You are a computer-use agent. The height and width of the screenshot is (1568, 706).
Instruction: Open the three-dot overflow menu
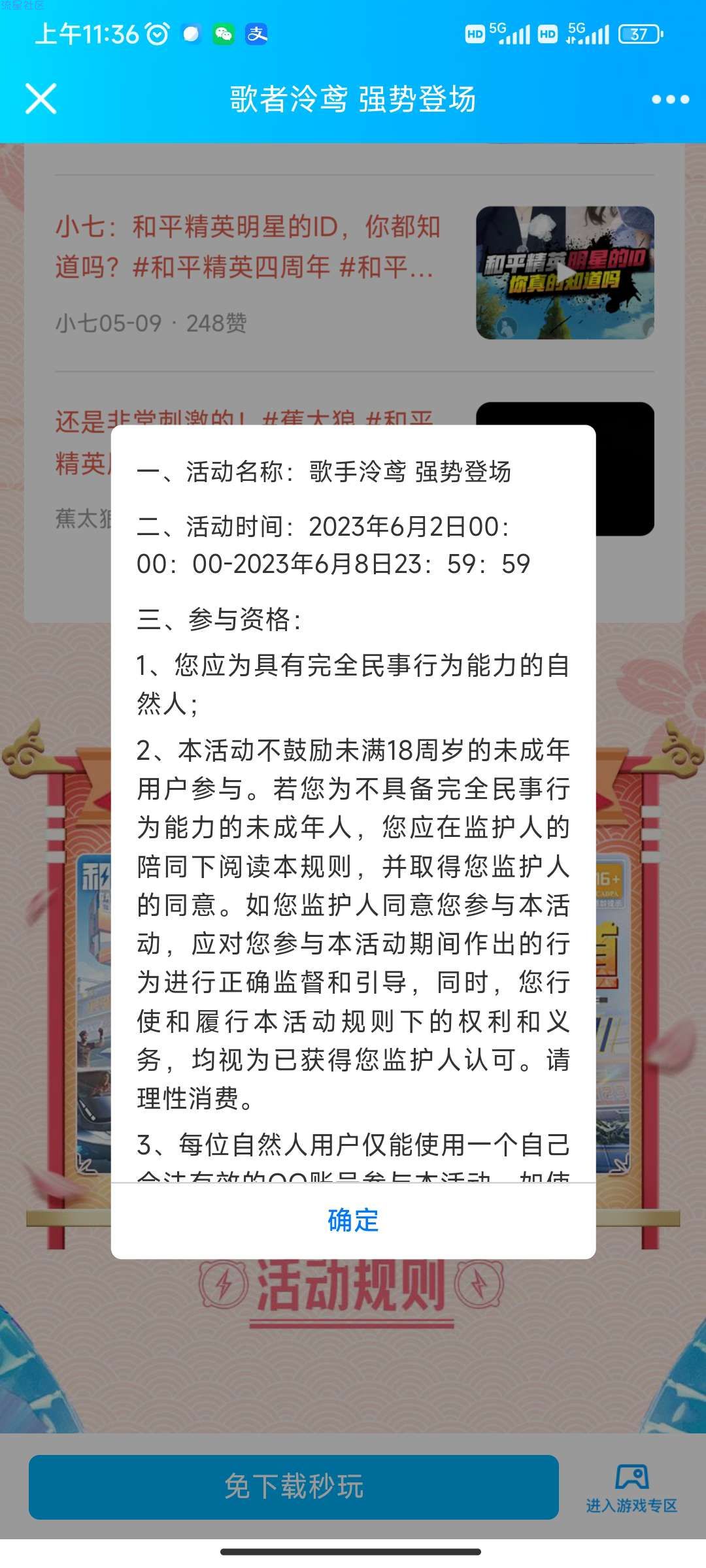[x=670, y=99]
